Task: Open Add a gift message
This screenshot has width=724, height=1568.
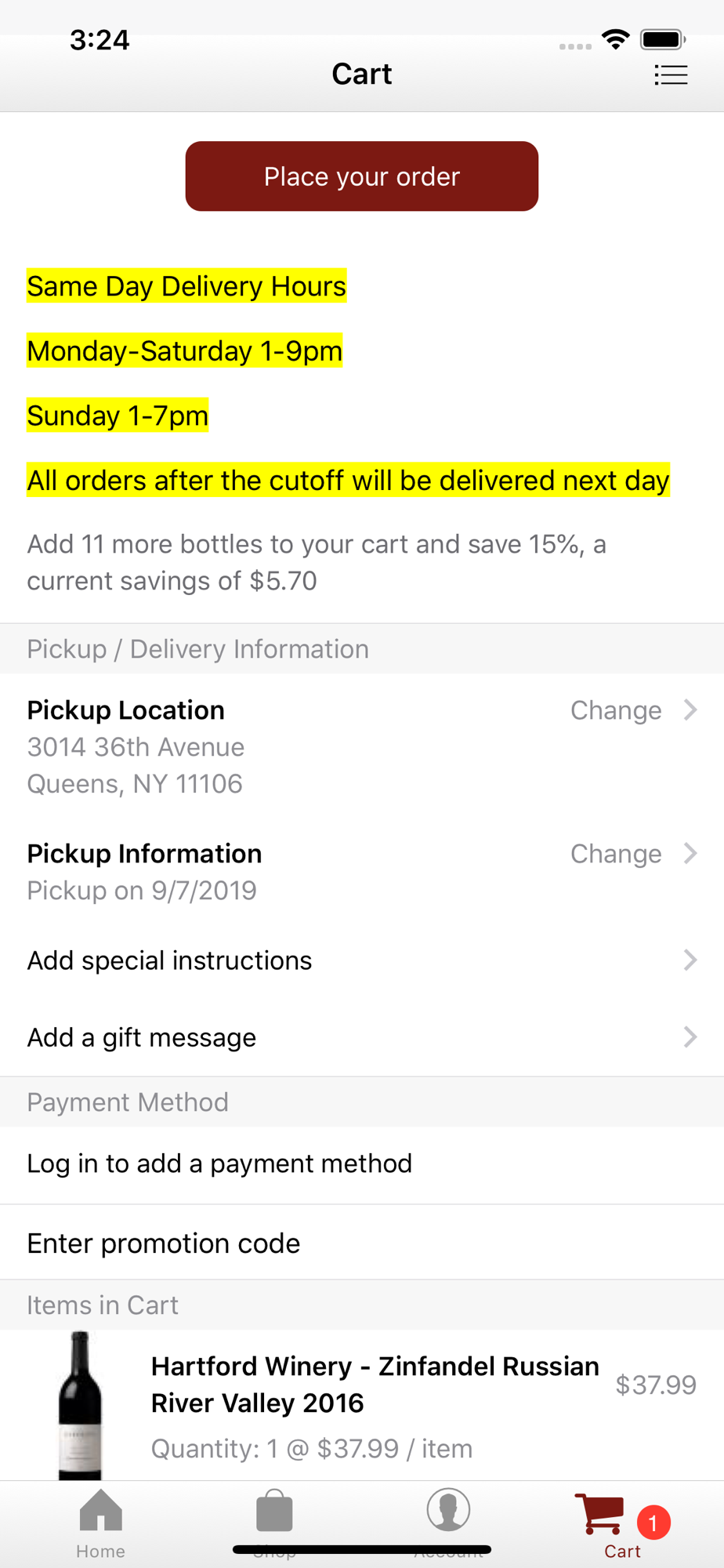Action: click(362, 1037)
